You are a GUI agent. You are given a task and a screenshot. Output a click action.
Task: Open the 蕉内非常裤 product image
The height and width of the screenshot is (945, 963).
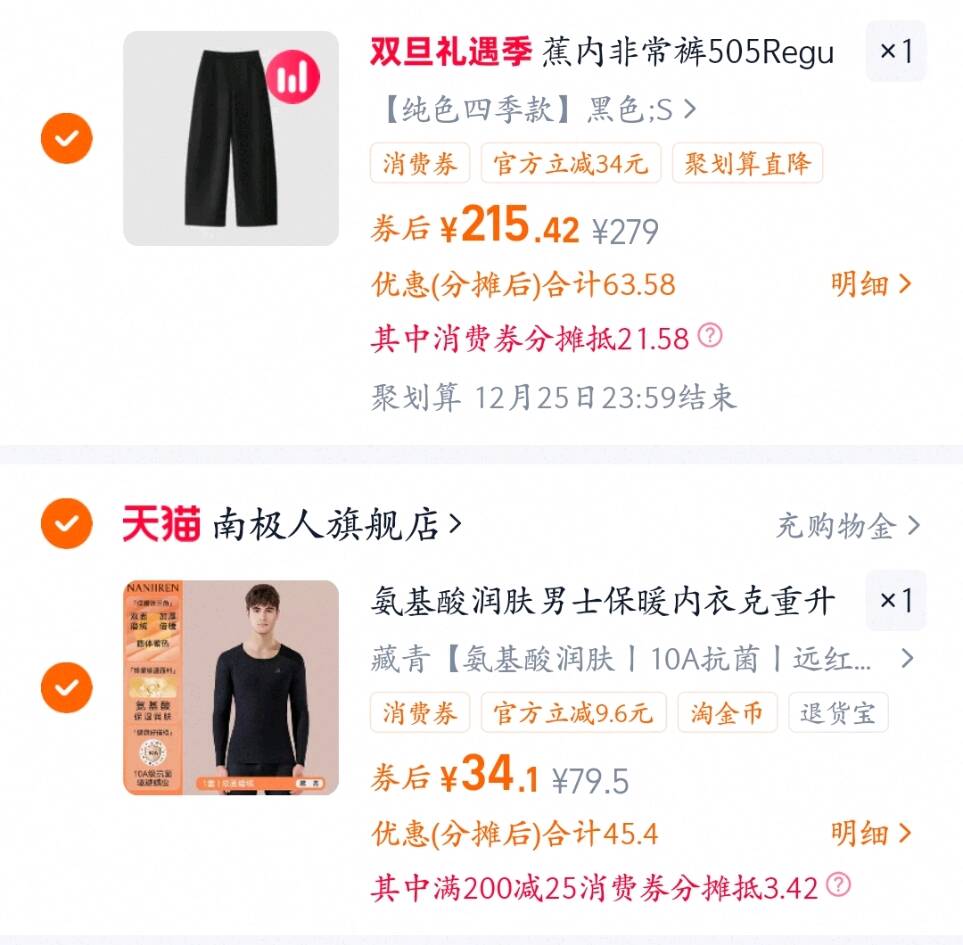(231, 138)
